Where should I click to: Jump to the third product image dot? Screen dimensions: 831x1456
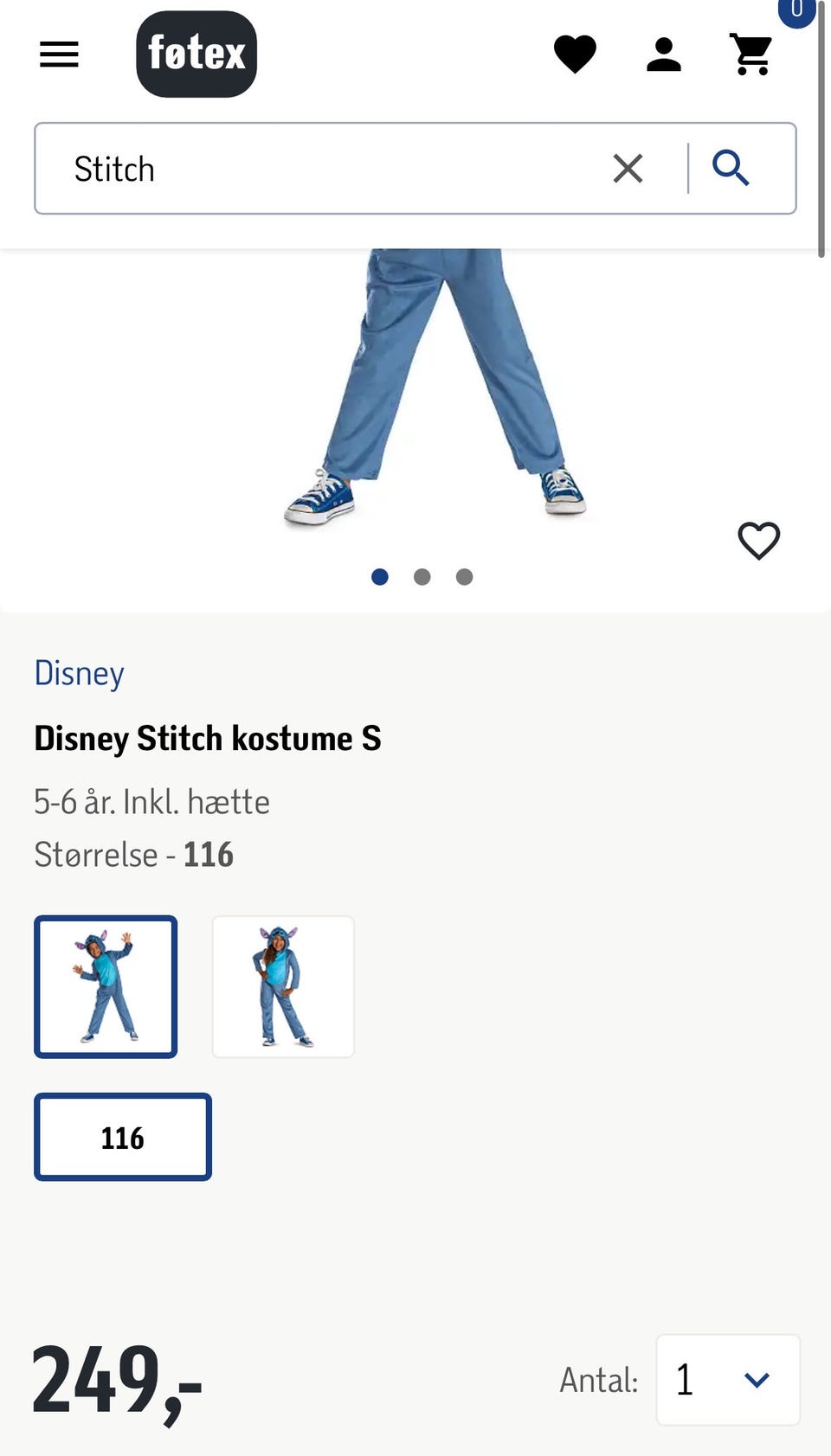point(465,577)
